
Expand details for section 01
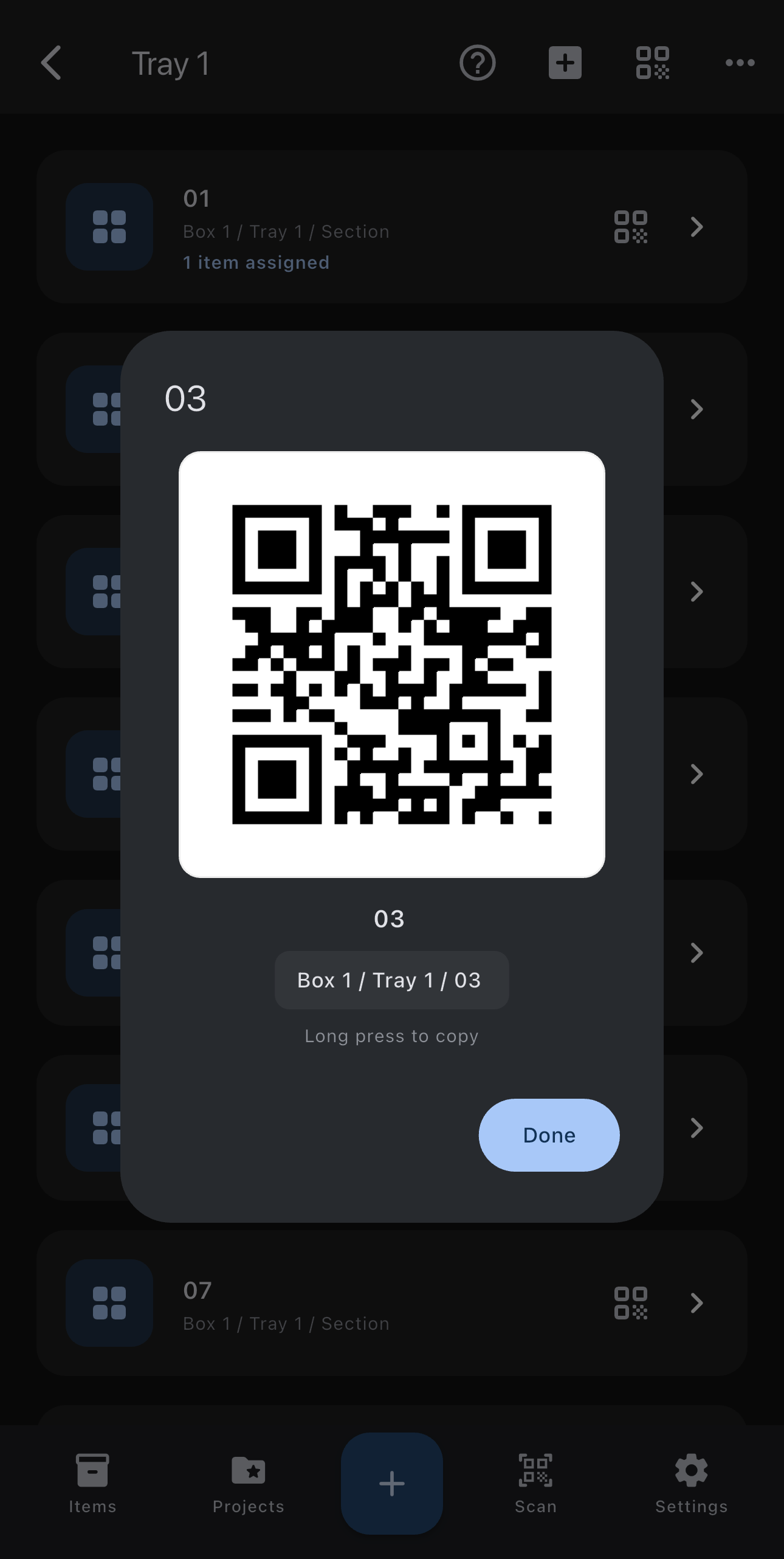click(696, 227)
